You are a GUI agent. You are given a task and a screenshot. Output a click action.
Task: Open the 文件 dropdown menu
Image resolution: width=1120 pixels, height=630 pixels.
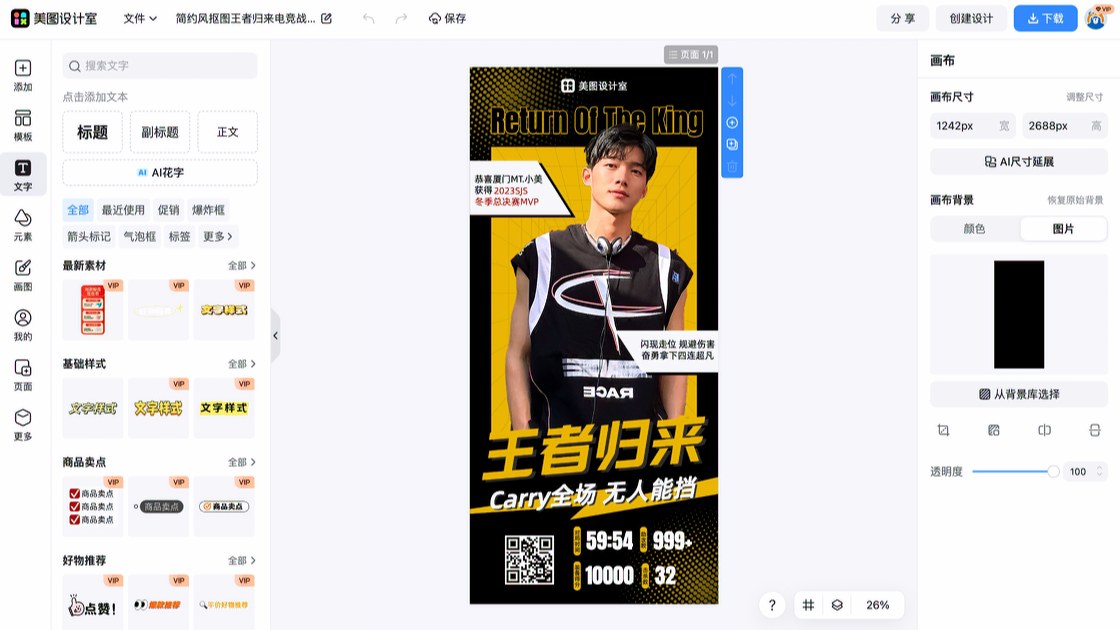pyautogui.click(x=140, y=18)
